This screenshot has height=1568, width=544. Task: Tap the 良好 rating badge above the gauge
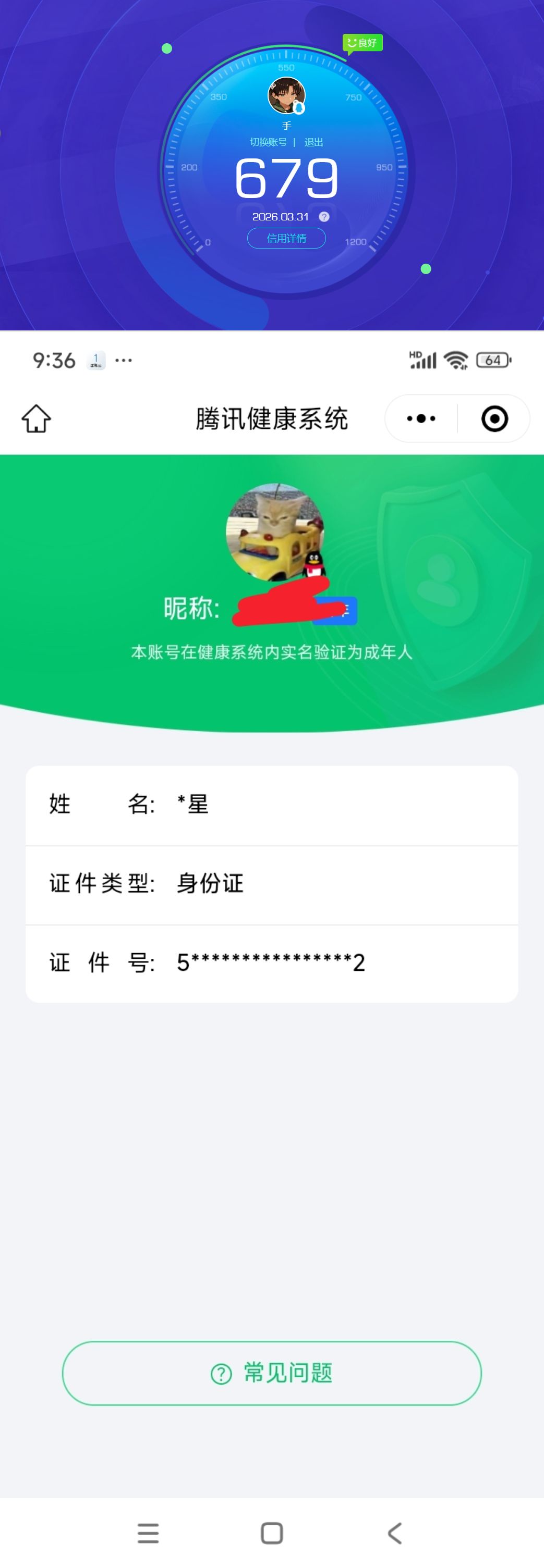[x=363, y=43]
